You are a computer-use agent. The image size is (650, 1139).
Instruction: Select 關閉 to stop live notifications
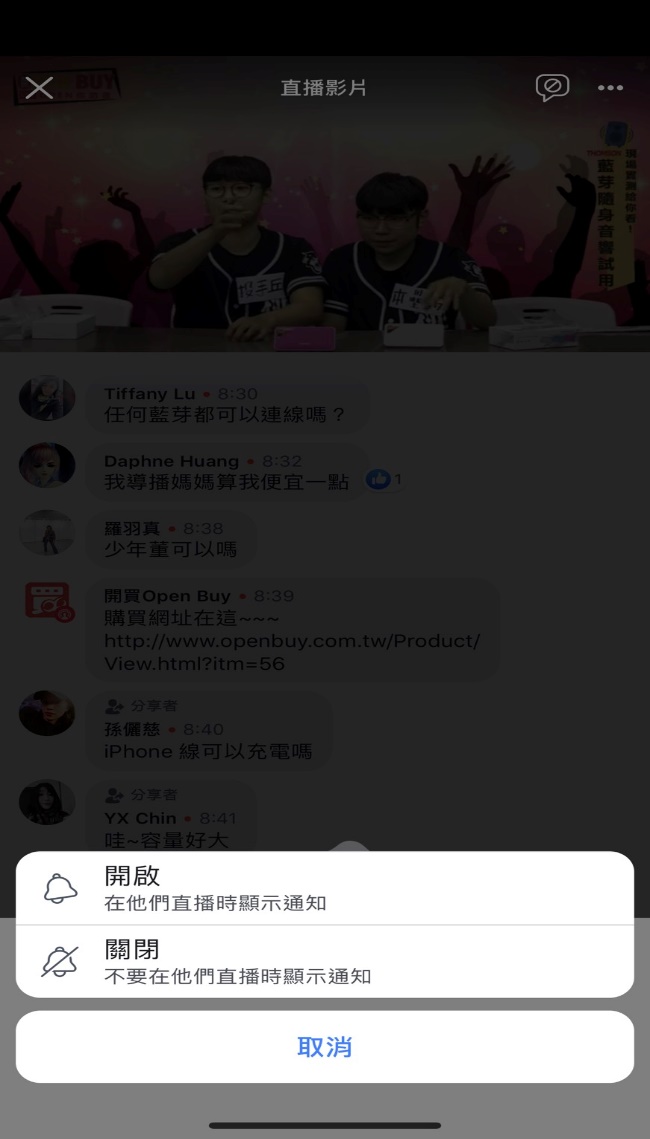click(x=324, y=962)
